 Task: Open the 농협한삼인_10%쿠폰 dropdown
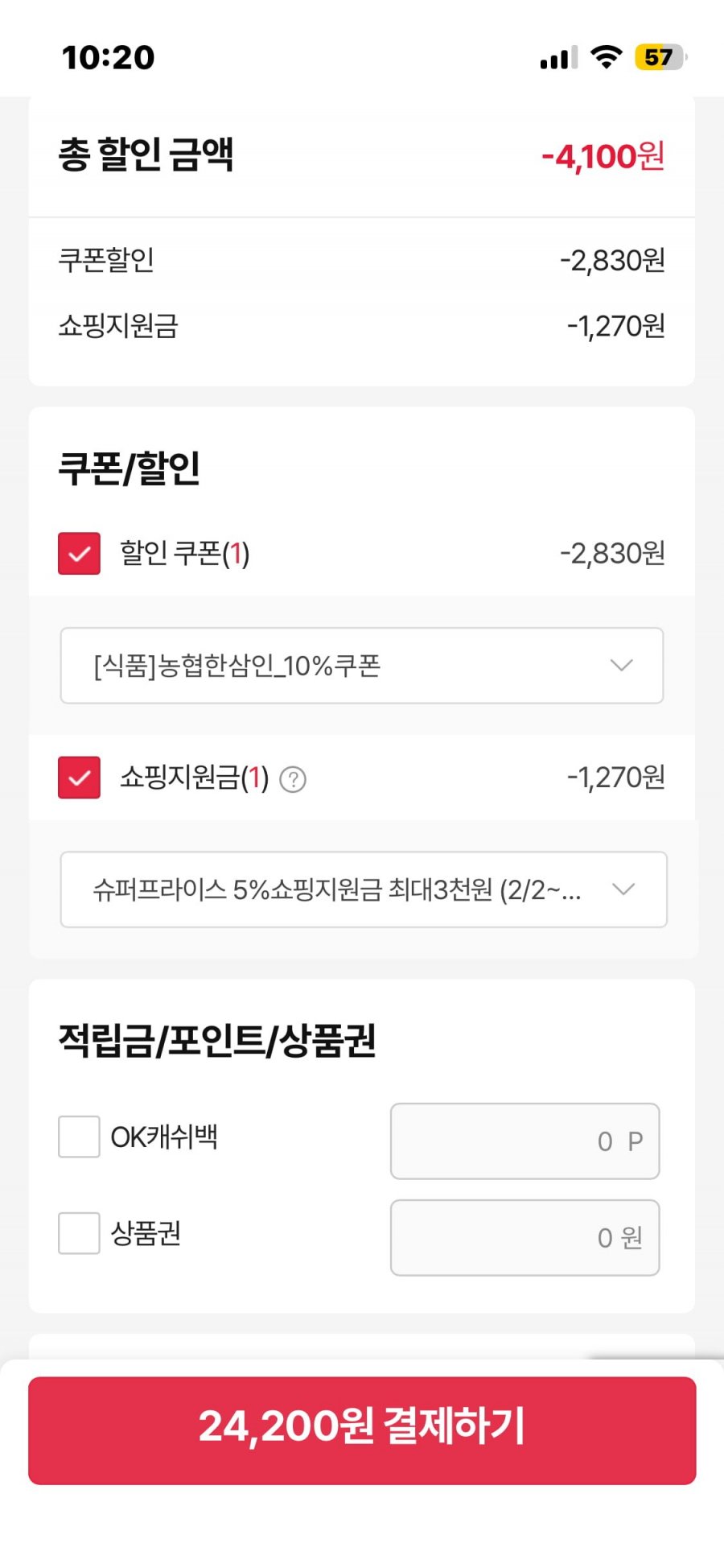pyautogui.click(x=362, y=666)
